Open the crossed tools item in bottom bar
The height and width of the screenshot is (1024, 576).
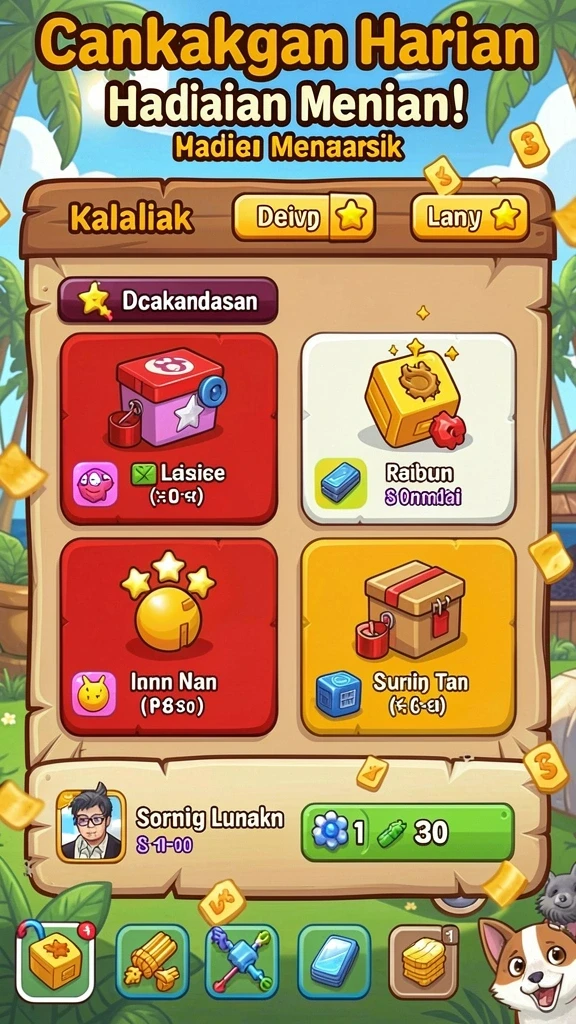[242, 961]
